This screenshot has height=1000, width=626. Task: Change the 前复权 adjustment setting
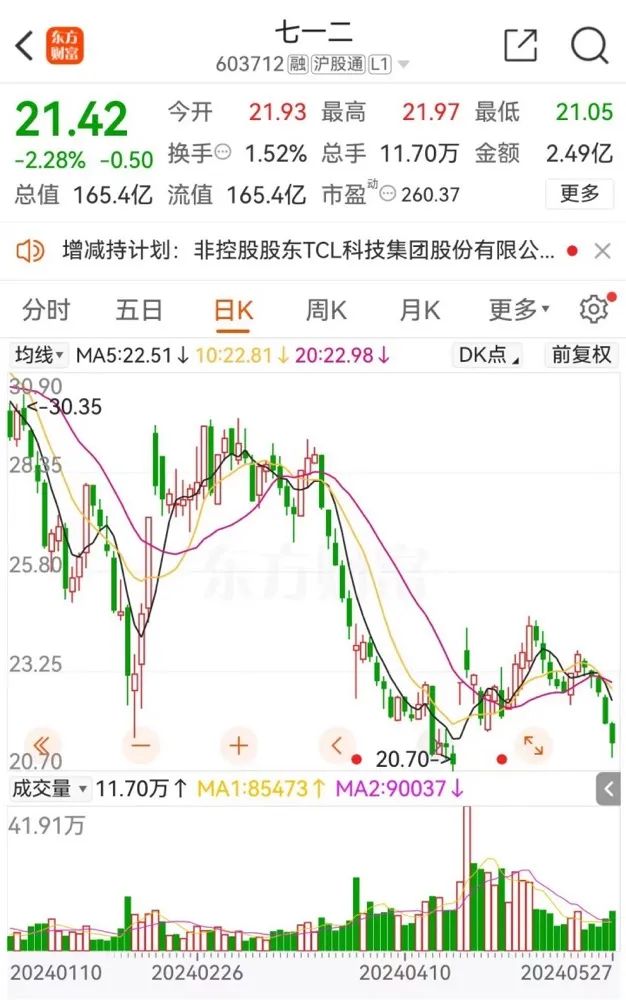(x=581, y=355)
